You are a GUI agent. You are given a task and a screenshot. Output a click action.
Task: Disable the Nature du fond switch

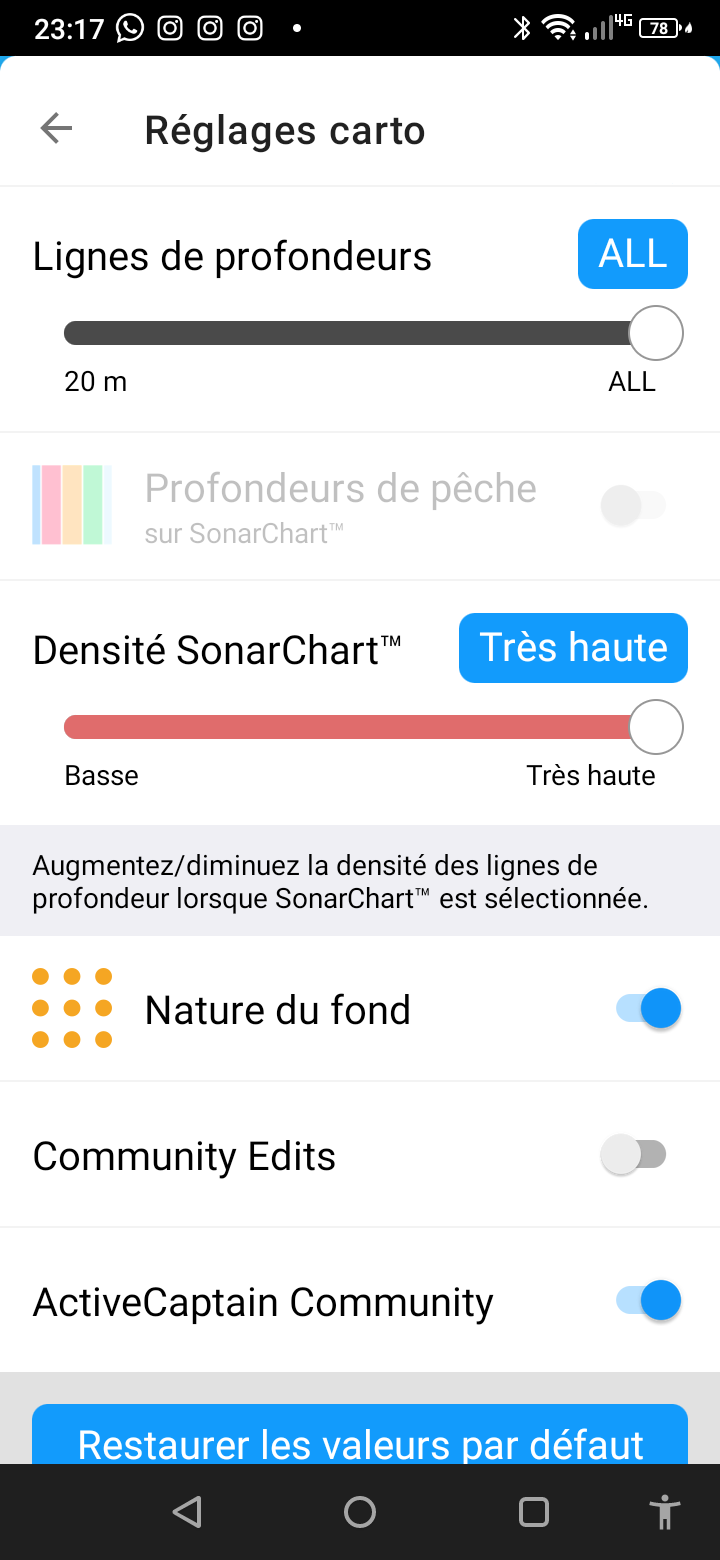point(648,1008)
